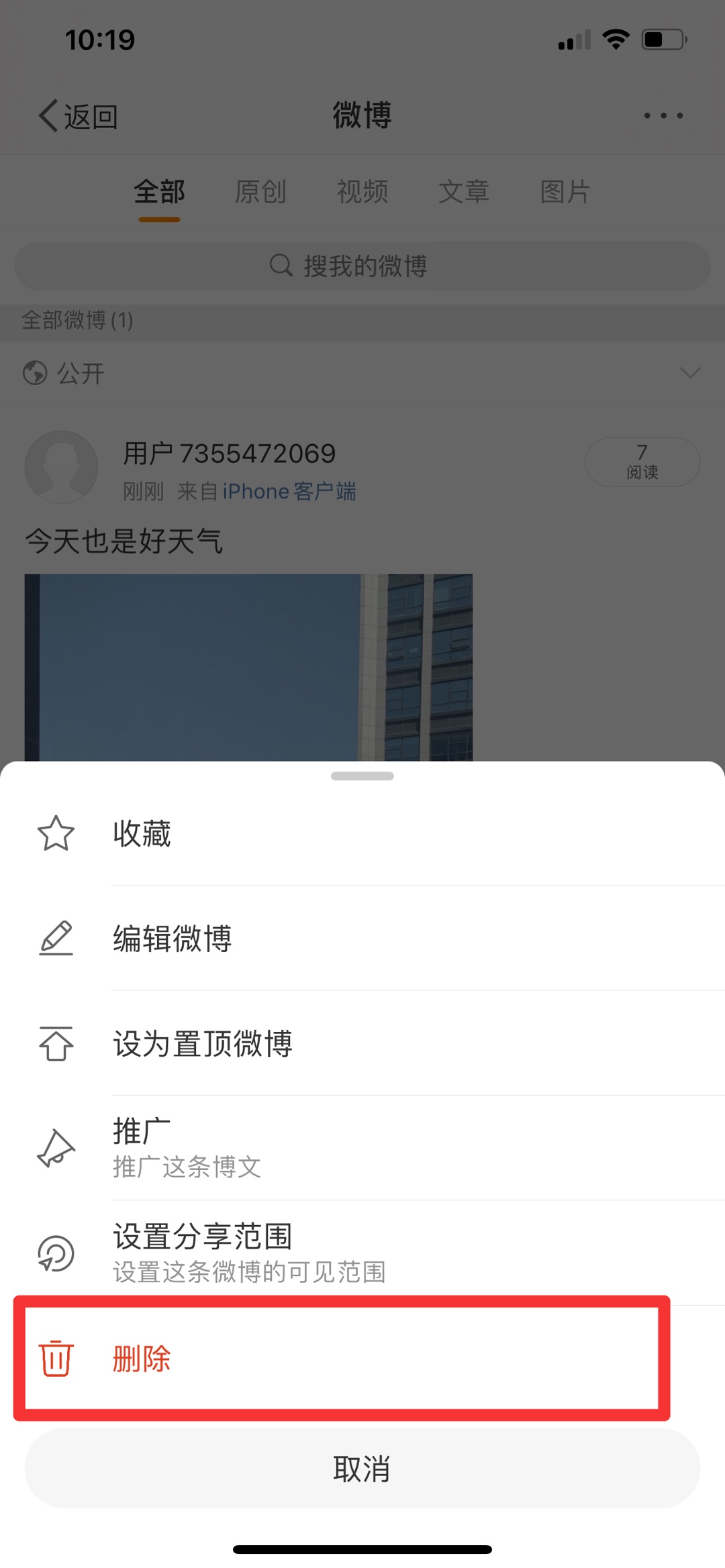Tap the user avatar of 用户7355472069
725x1568 pixels.
coord(60,467)
